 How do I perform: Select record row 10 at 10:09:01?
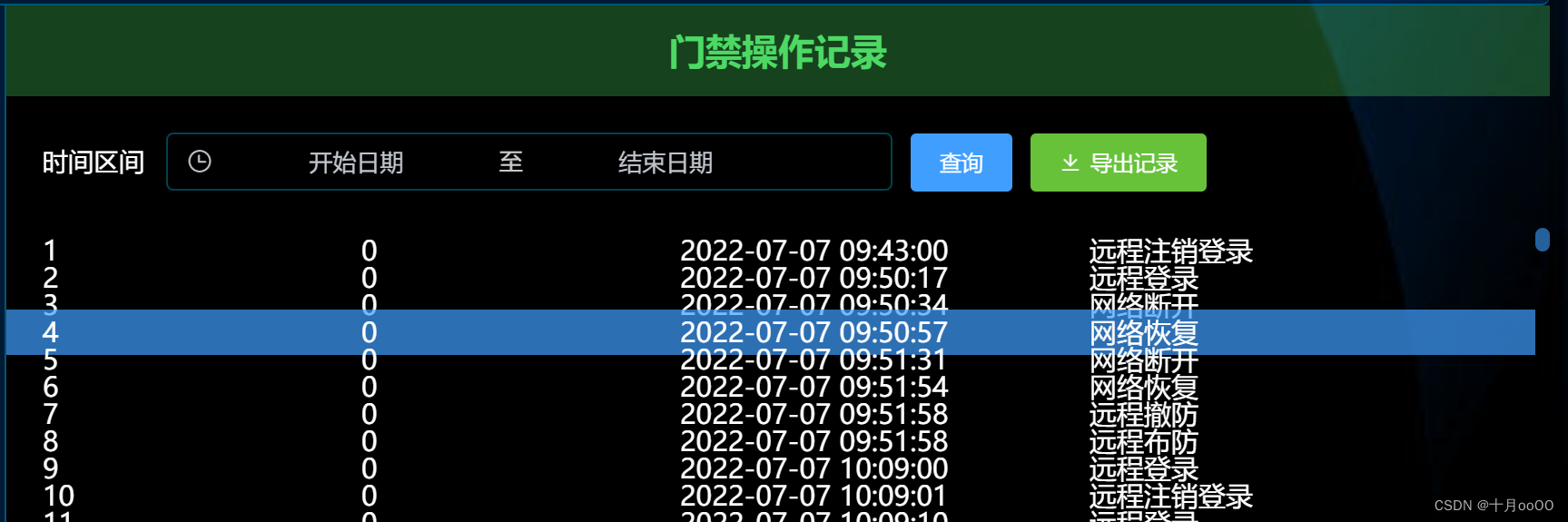click(x=814, y=496)
